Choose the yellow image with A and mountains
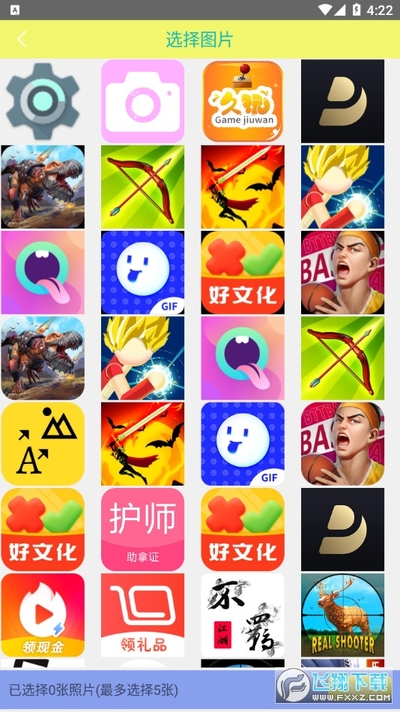The image size is (400, 712). pos(43,444)
